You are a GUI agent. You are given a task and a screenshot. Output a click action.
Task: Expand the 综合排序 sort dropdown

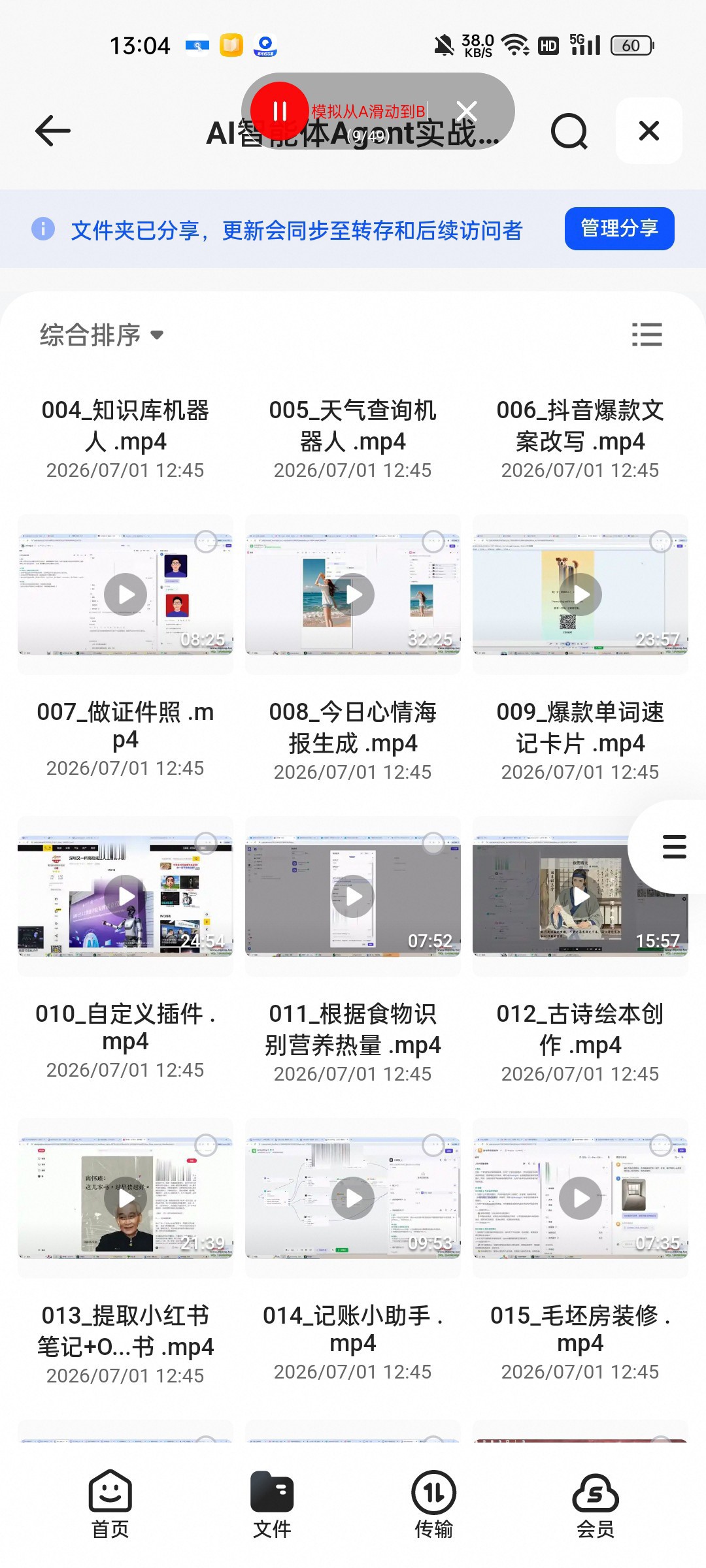[101, 335]
